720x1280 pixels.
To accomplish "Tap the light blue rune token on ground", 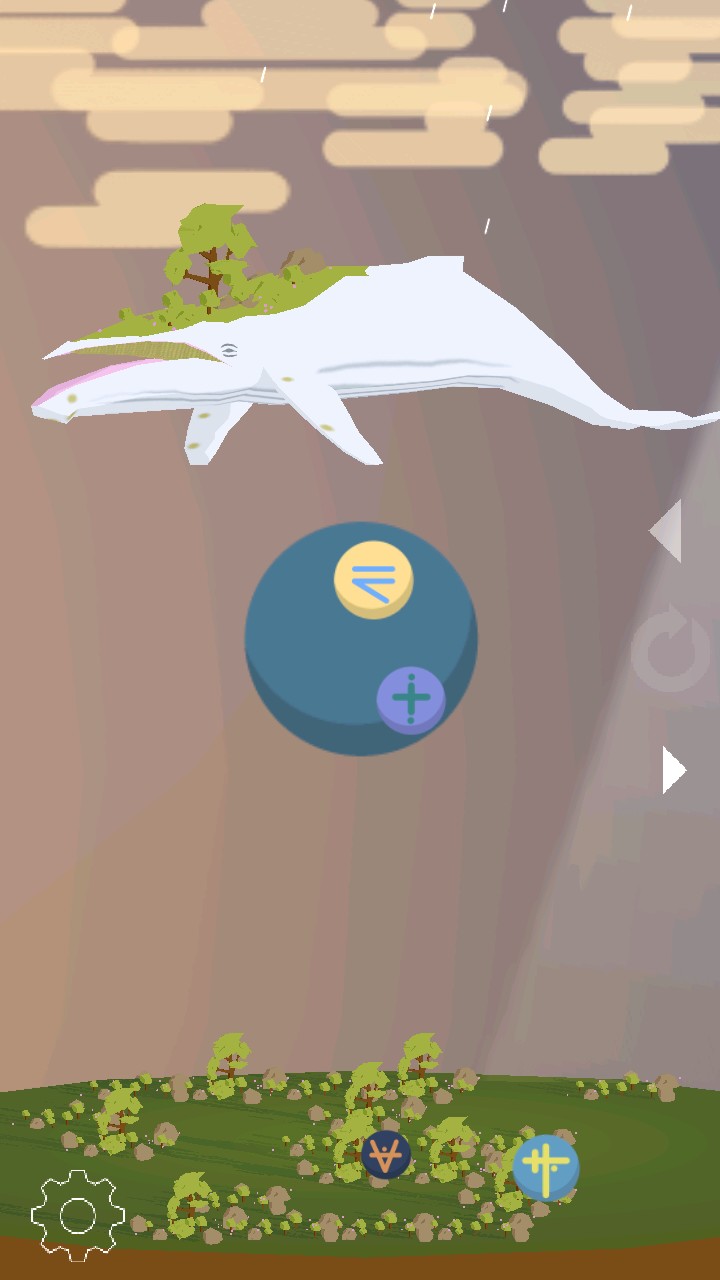I will coord(546,1166).
